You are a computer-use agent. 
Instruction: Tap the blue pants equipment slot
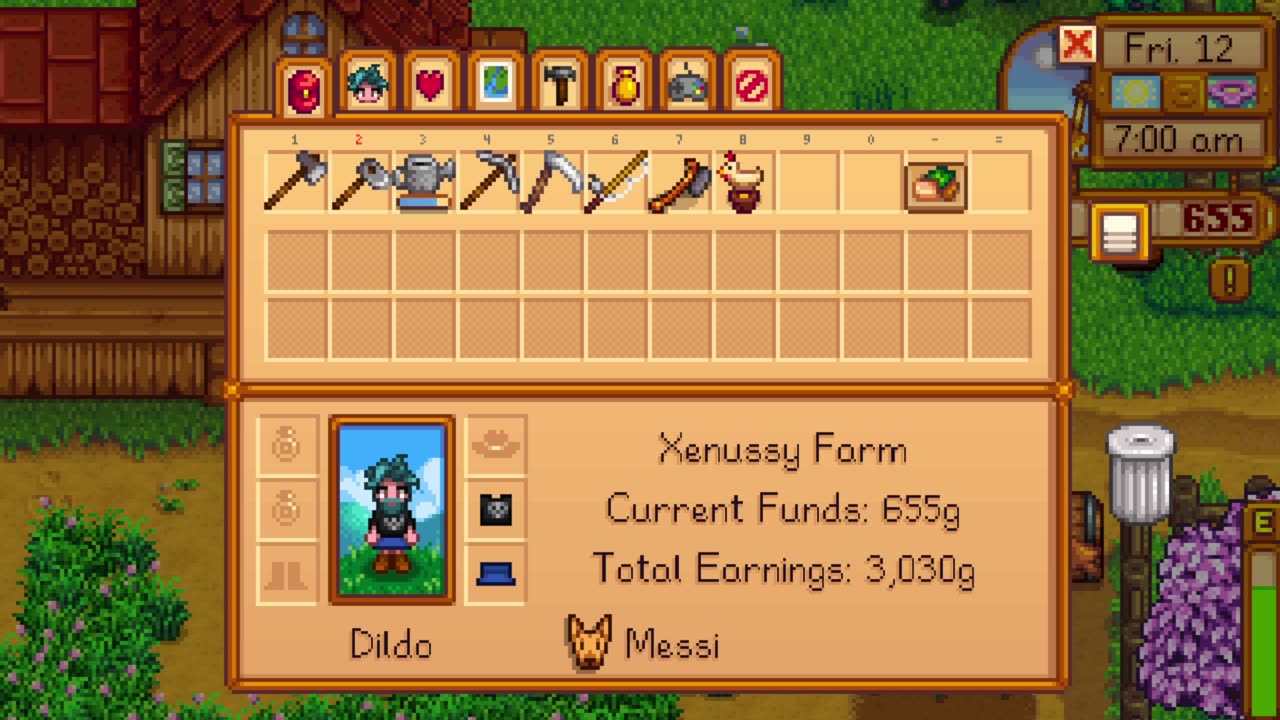coord(496,574)
